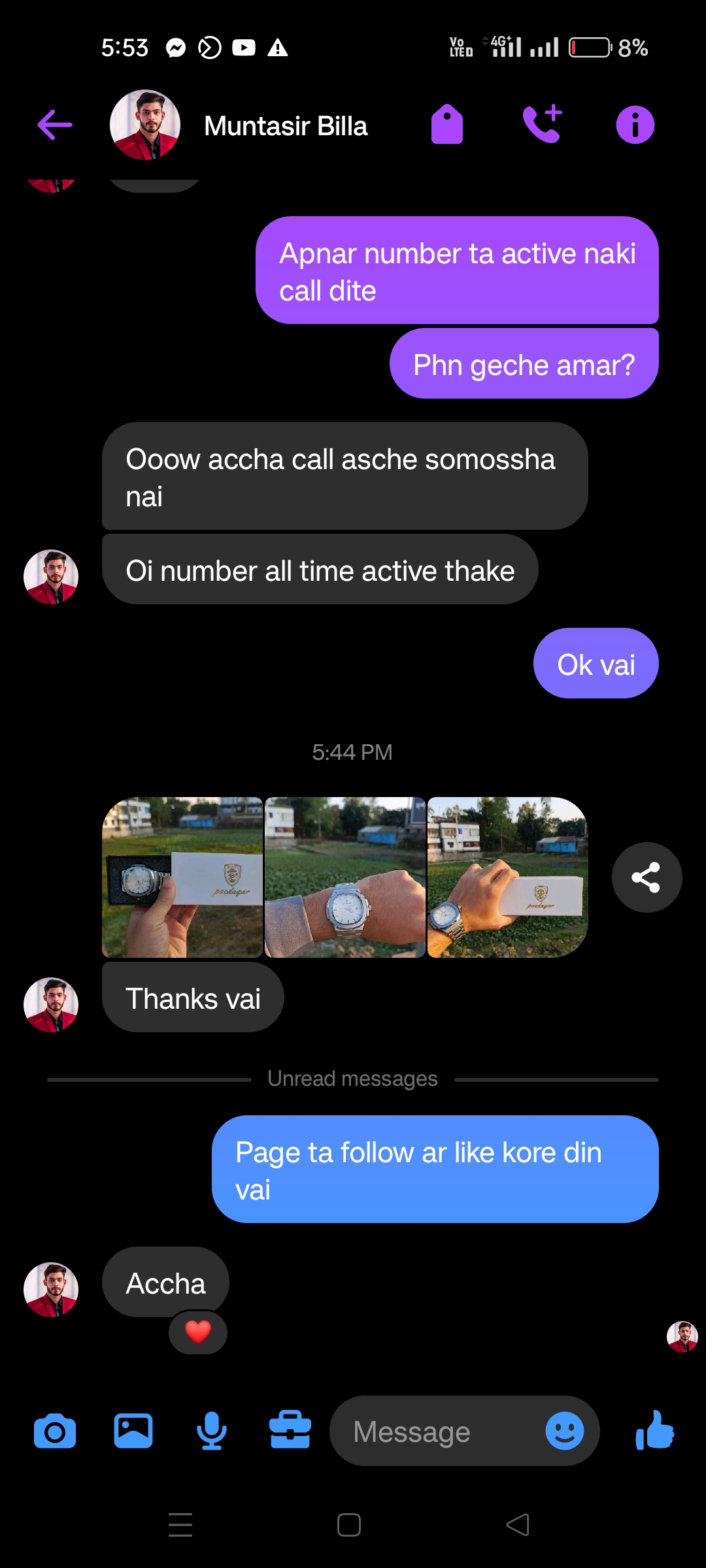The image size is (706, 1568).
Task: View middle photo of watch on wrist
Action: coord(345,877)
